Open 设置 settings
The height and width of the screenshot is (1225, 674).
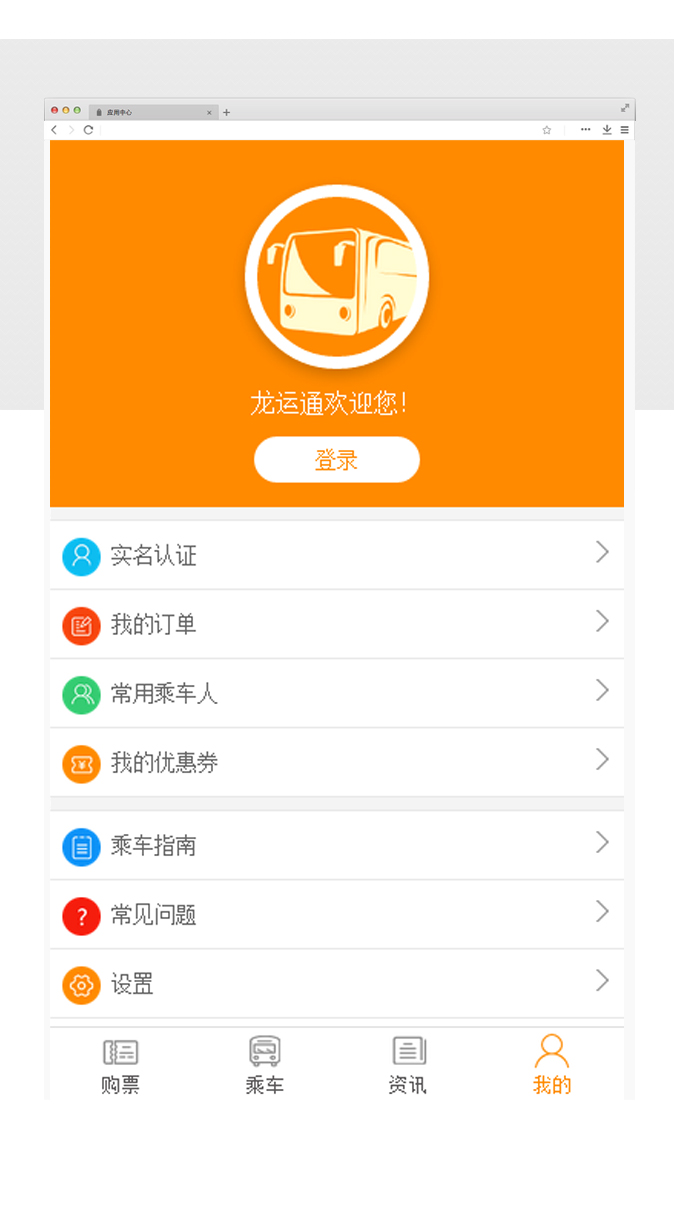[x=337, y=984]
